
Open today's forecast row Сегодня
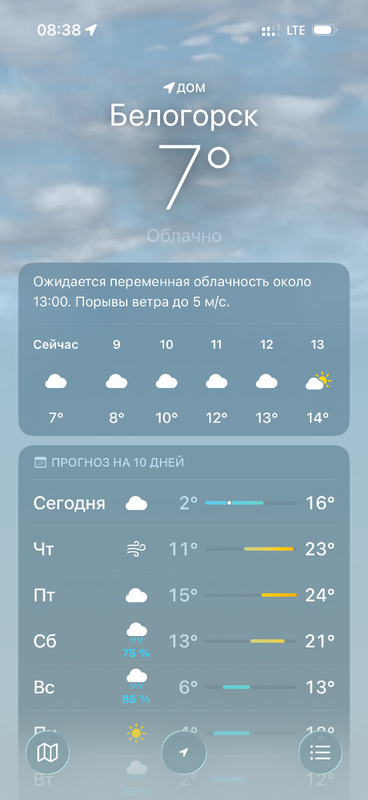point(184,503)
